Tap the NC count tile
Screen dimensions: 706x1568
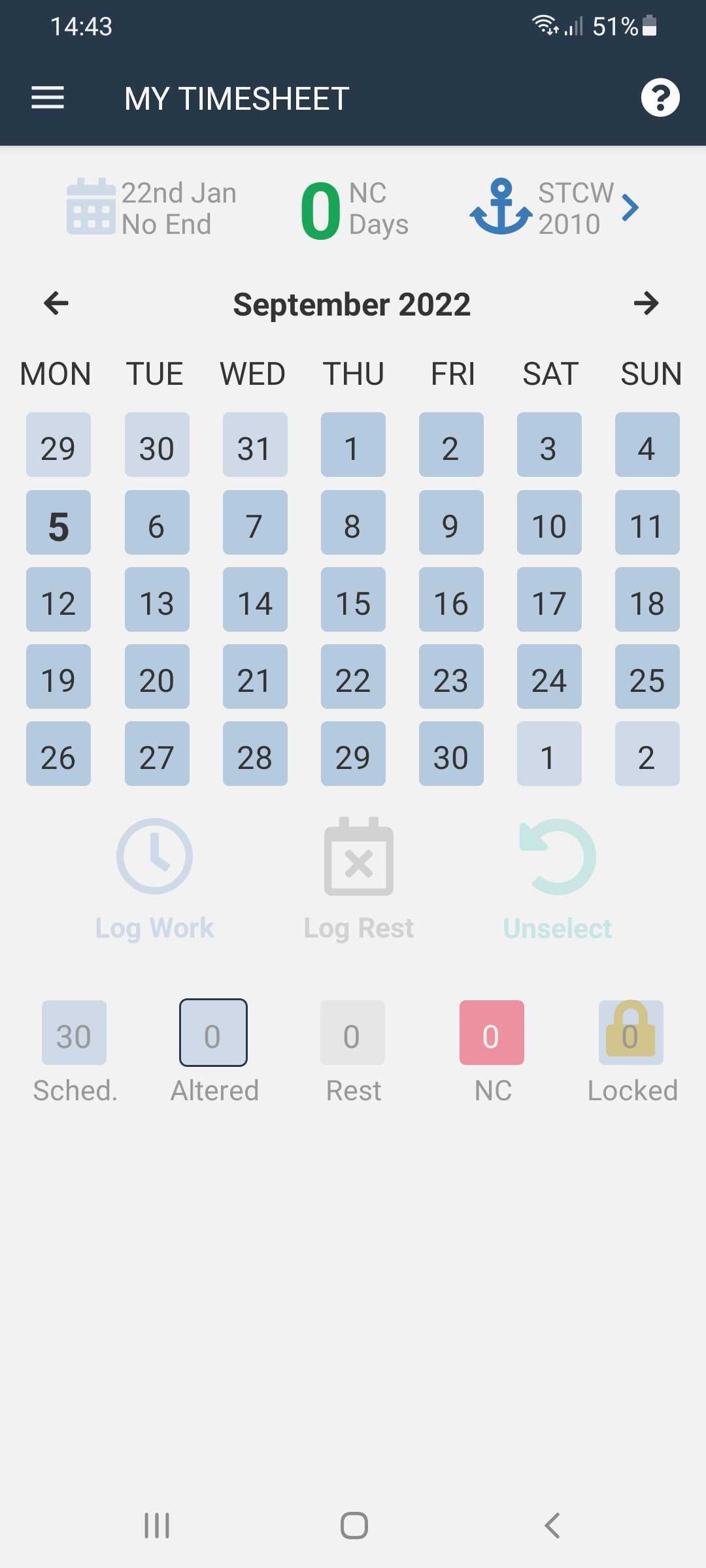pyautogui.click(x=492, y=1033)
